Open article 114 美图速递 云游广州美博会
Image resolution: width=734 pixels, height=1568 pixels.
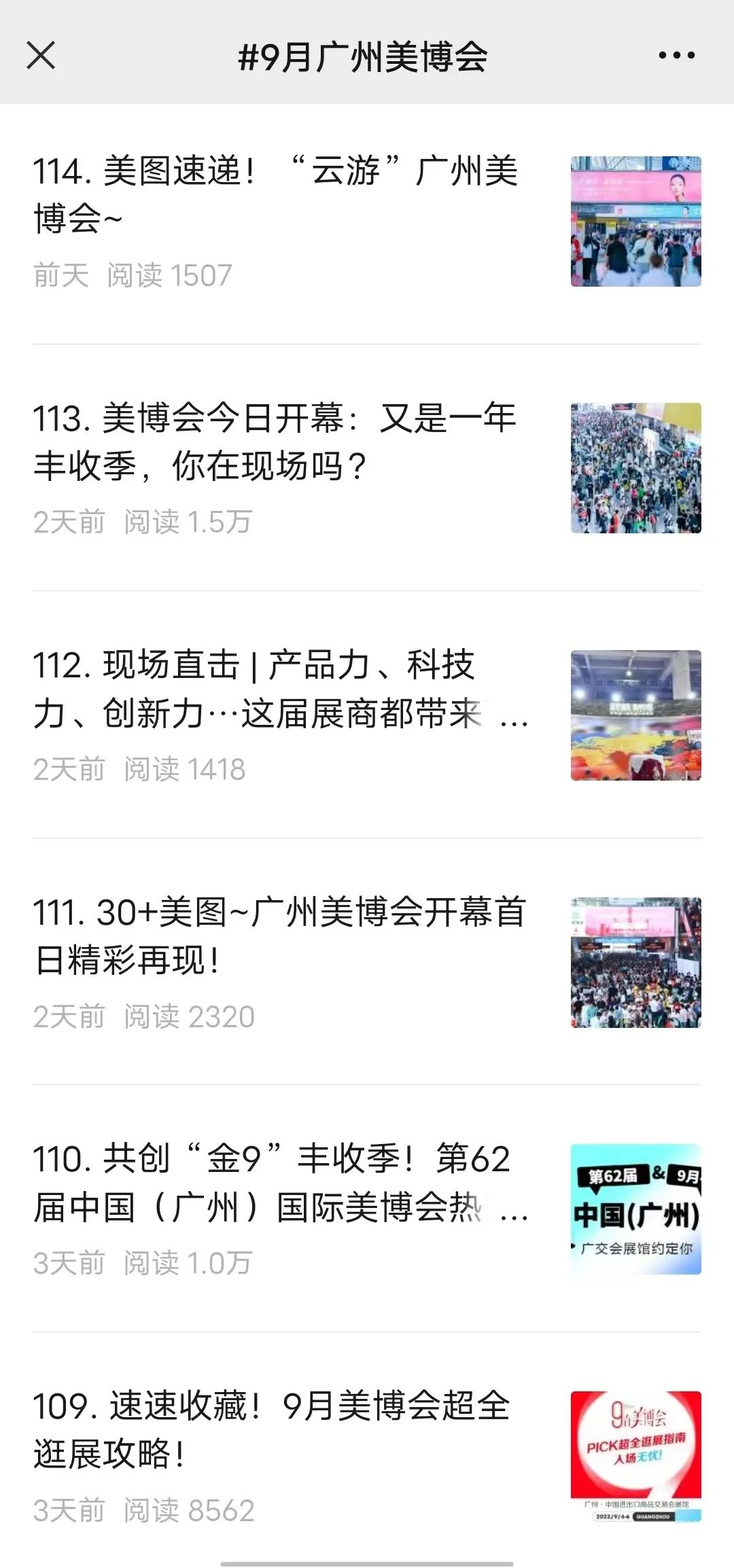coord(275,194)
